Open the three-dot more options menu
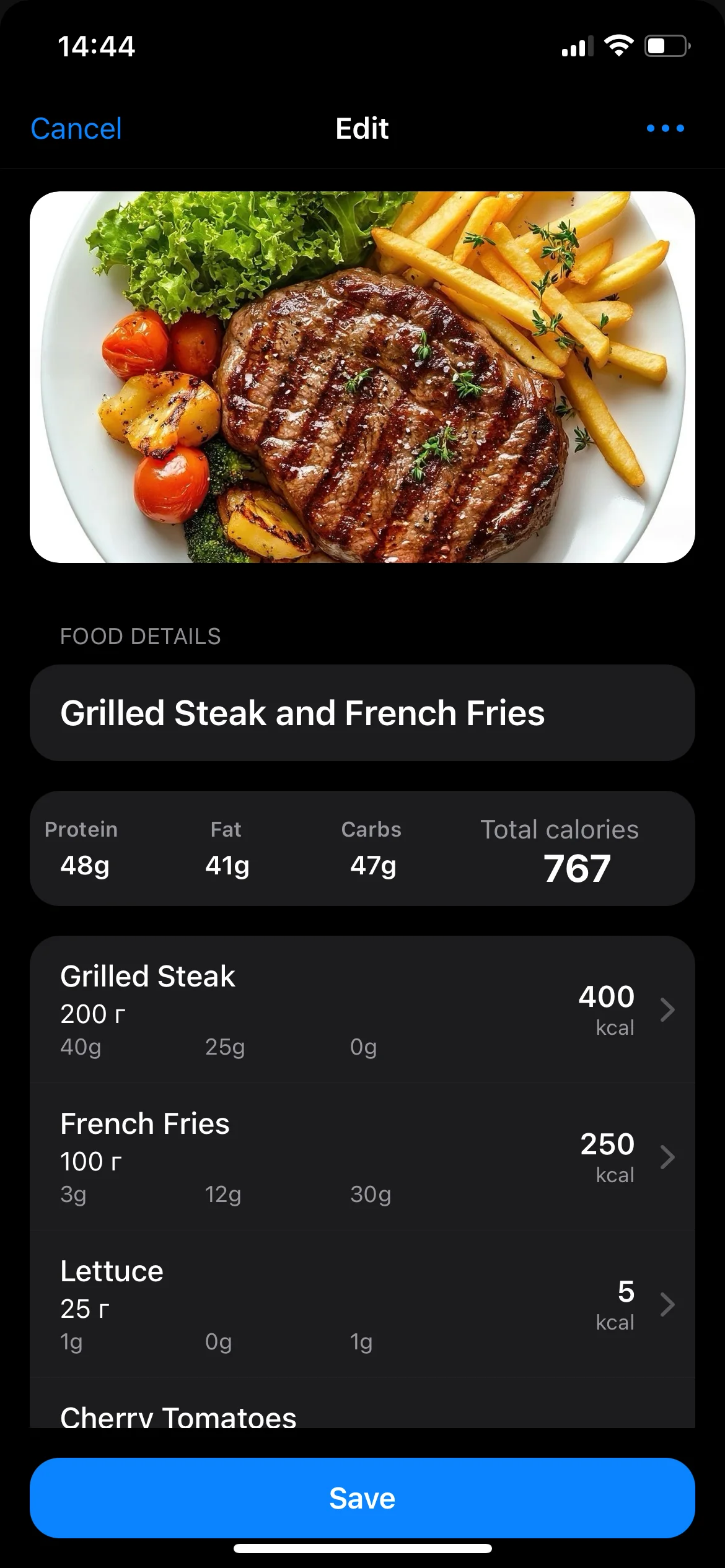Image resolution: width=725 pixels, height=1568 pixels. tap(665, 128)
